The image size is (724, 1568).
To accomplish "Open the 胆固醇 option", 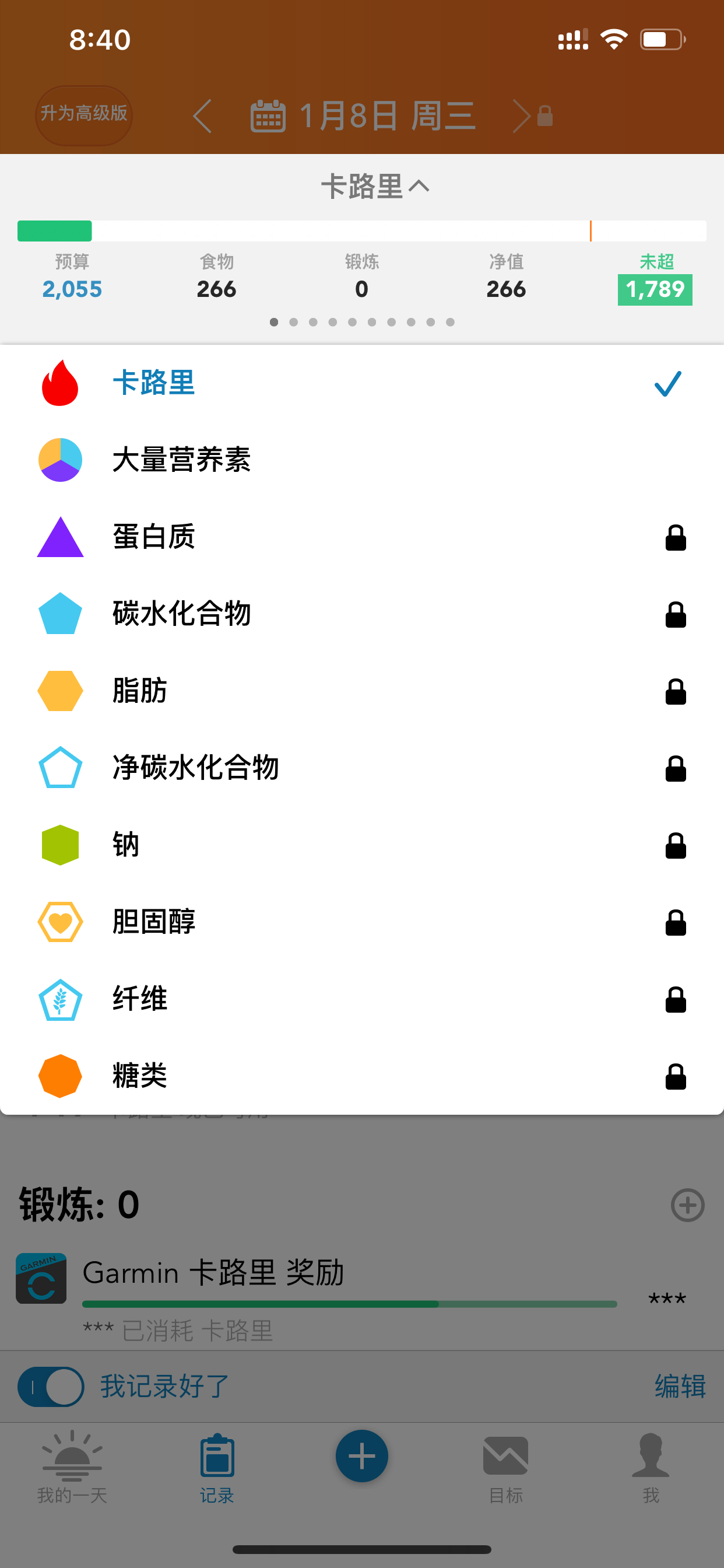I will pyautogui.click(x=362, y=922).
